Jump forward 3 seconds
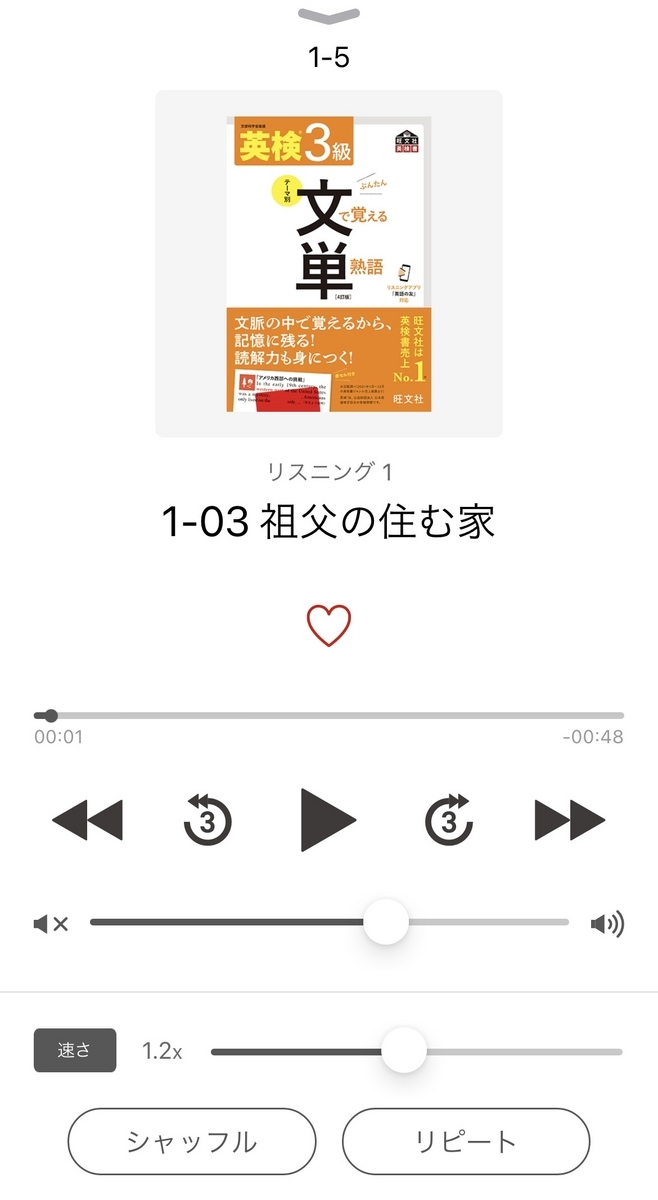The width and height of the screenshot is (658, 1200). tap(449, 820)
